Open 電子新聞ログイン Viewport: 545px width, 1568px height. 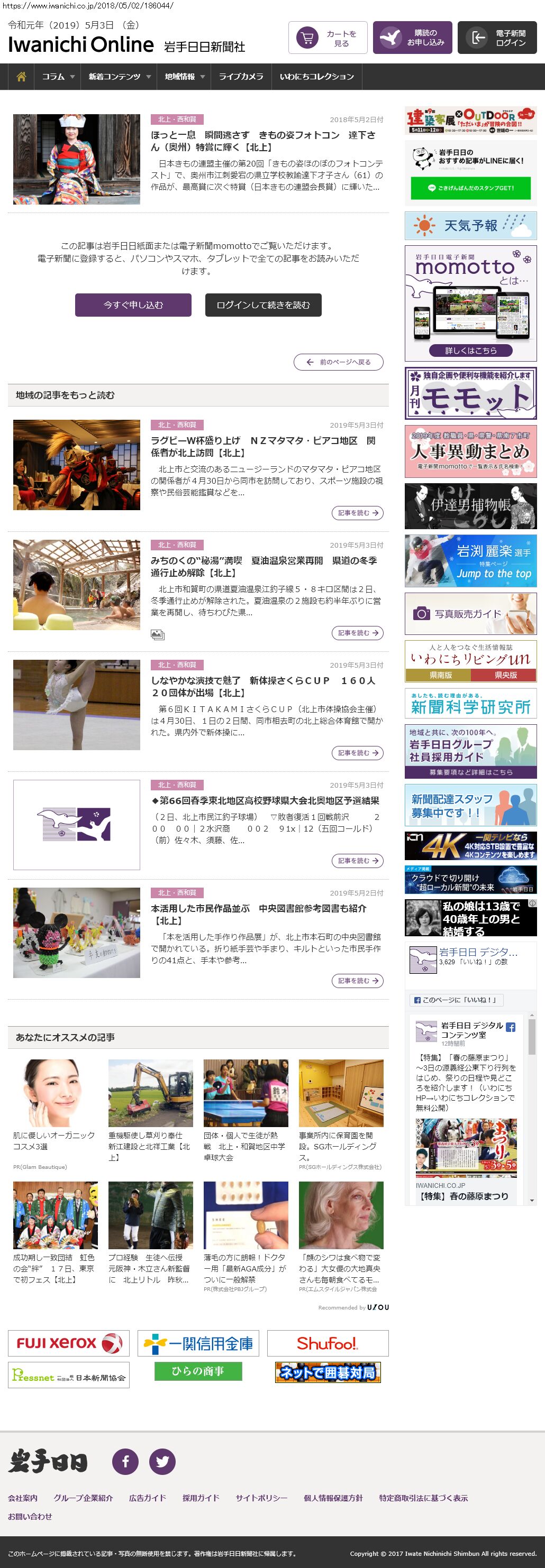coord(497,39)
